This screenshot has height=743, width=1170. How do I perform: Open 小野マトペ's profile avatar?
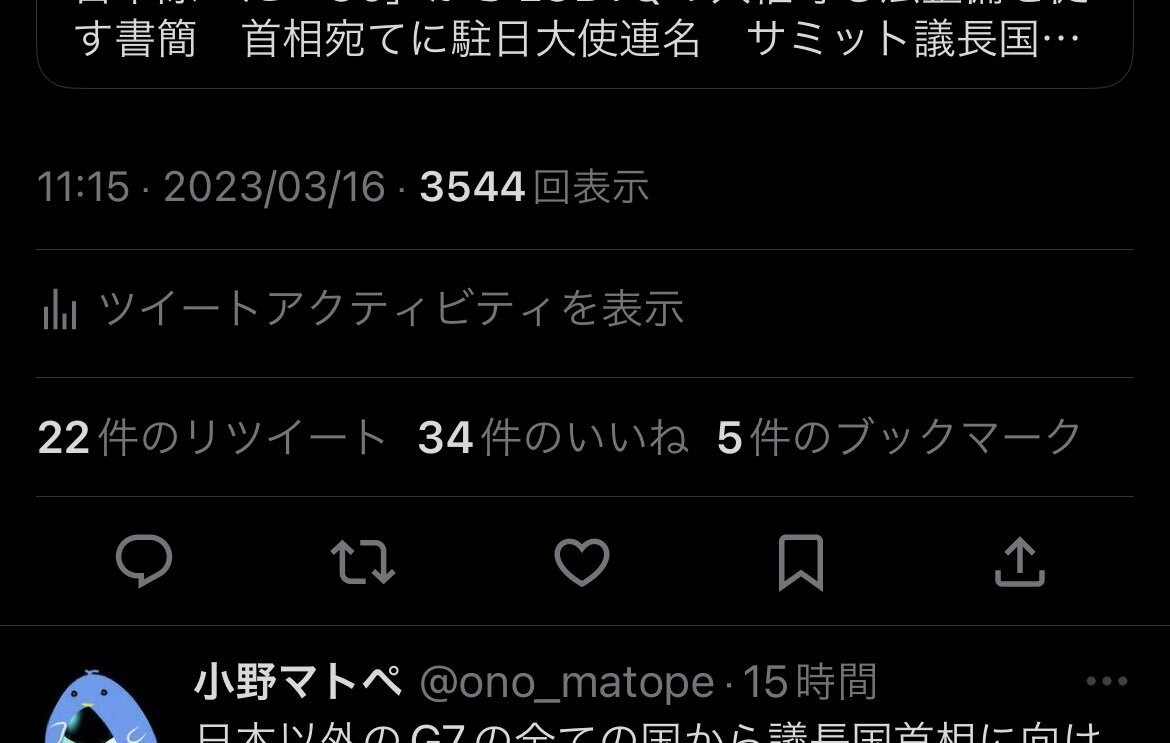pyautogui.click(x=100, y=708)
